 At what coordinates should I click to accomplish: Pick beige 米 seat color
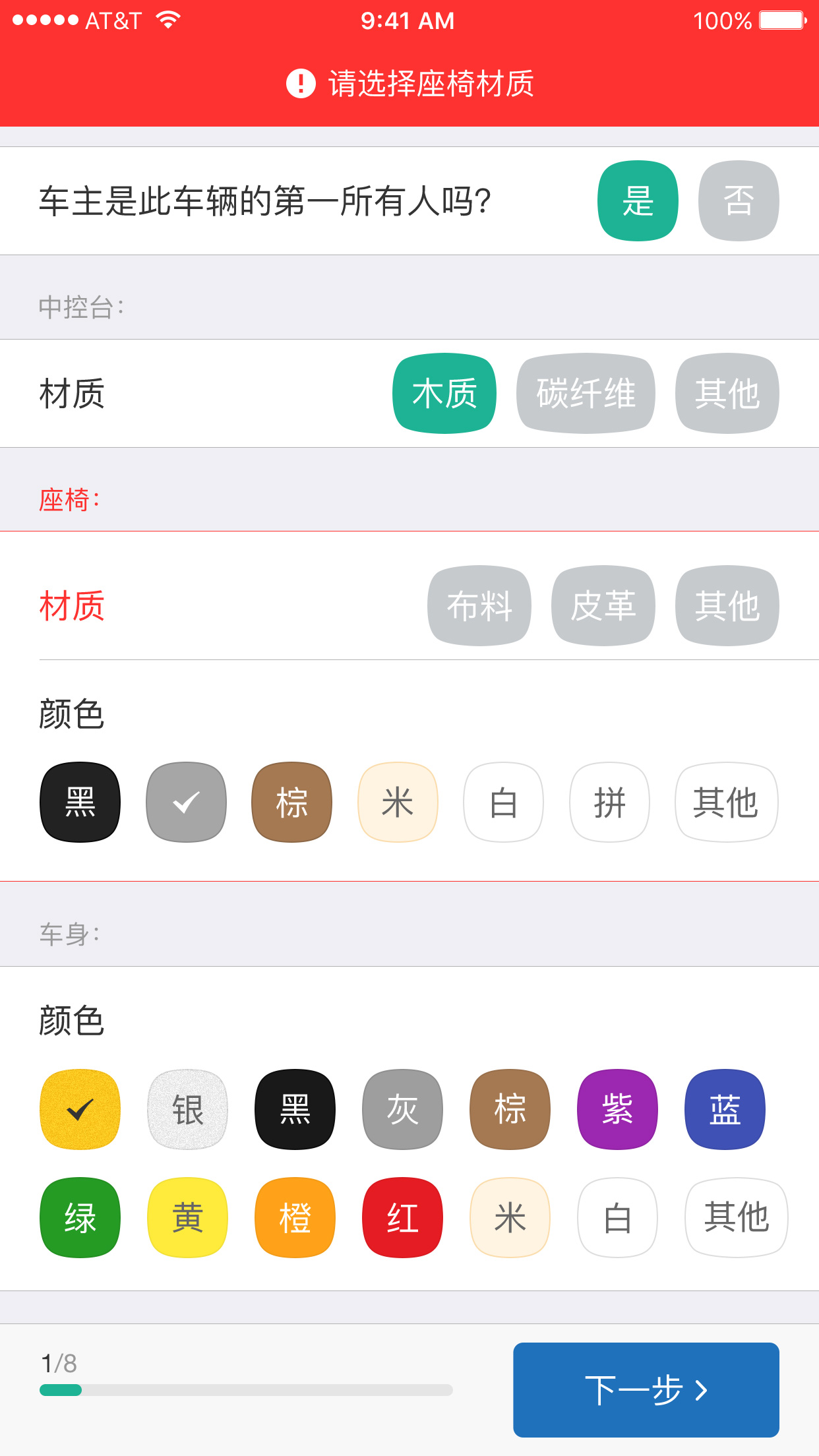[398, 802]
